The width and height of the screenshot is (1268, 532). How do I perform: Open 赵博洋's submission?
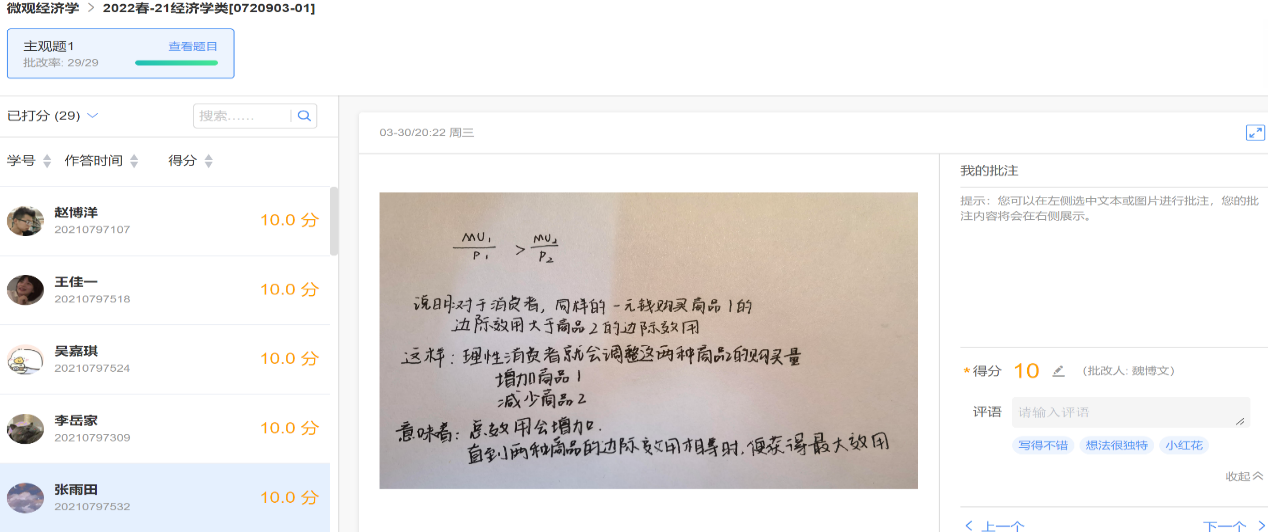165,220
